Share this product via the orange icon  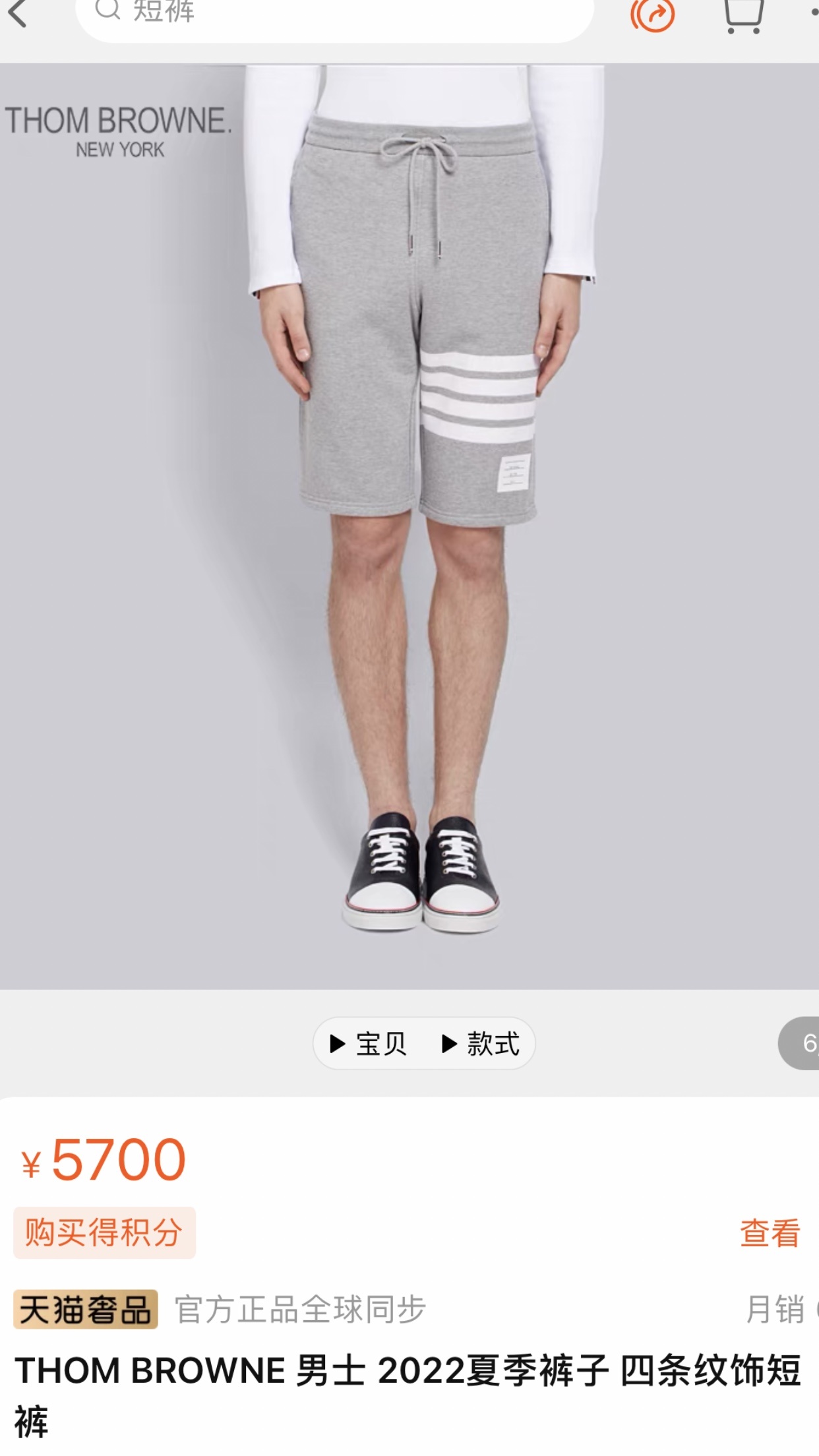pos(652,15)
